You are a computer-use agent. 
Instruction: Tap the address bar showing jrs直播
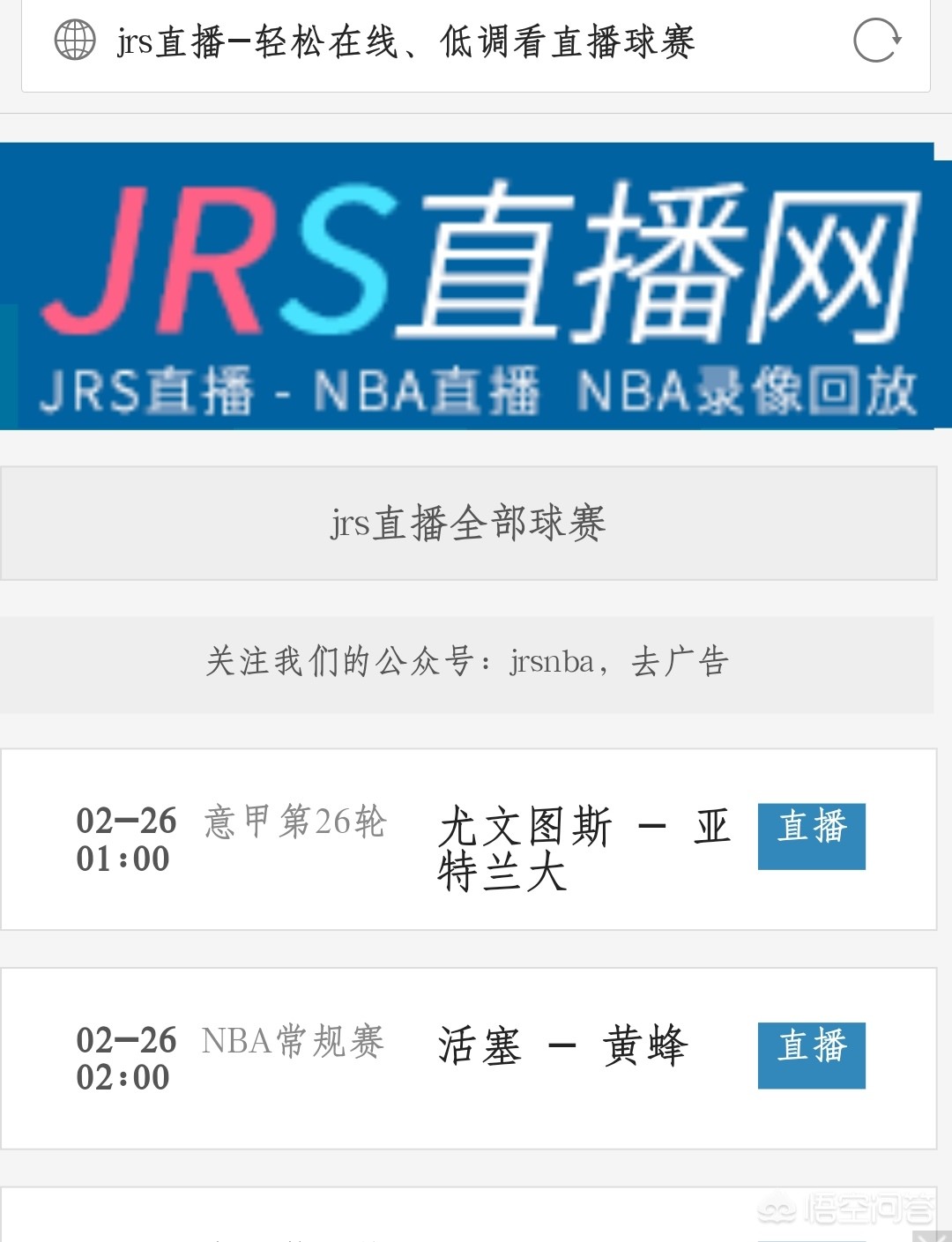(x=405, y=42)
